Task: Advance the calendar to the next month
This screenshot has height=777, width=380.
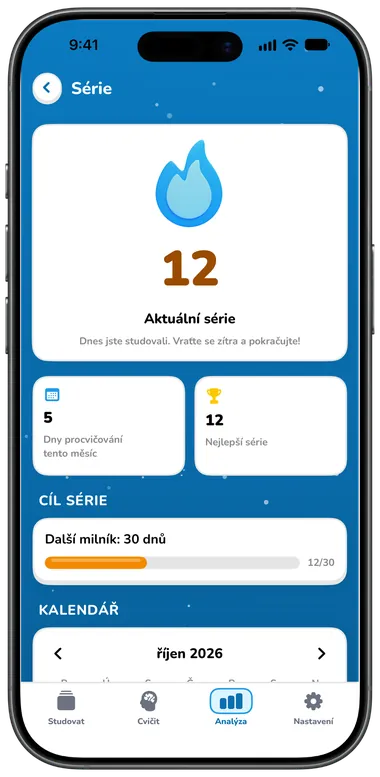Action: (x=322, y=654)
